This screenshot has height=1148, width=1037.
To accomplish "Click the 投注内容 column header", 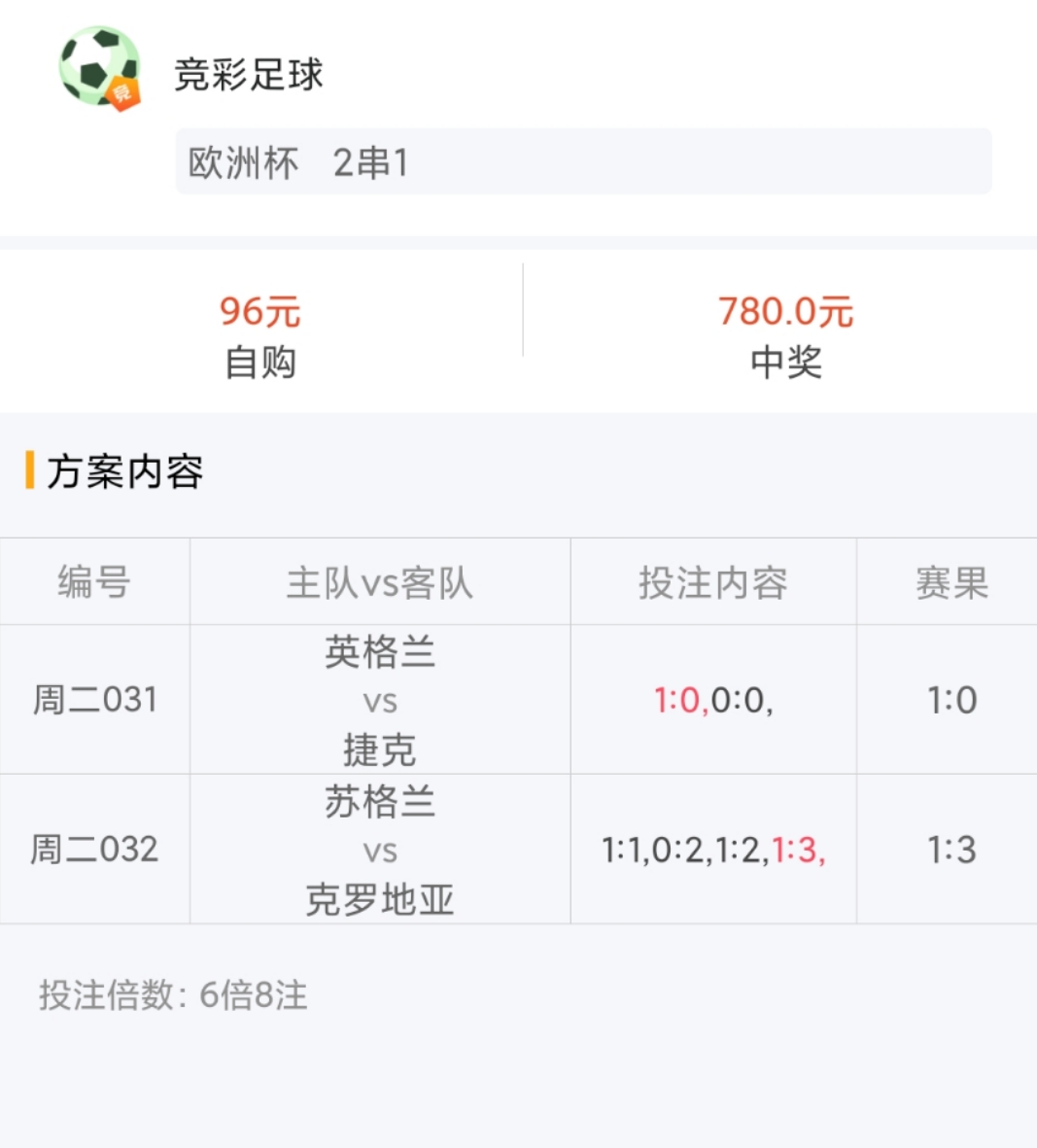I will 713,581.
